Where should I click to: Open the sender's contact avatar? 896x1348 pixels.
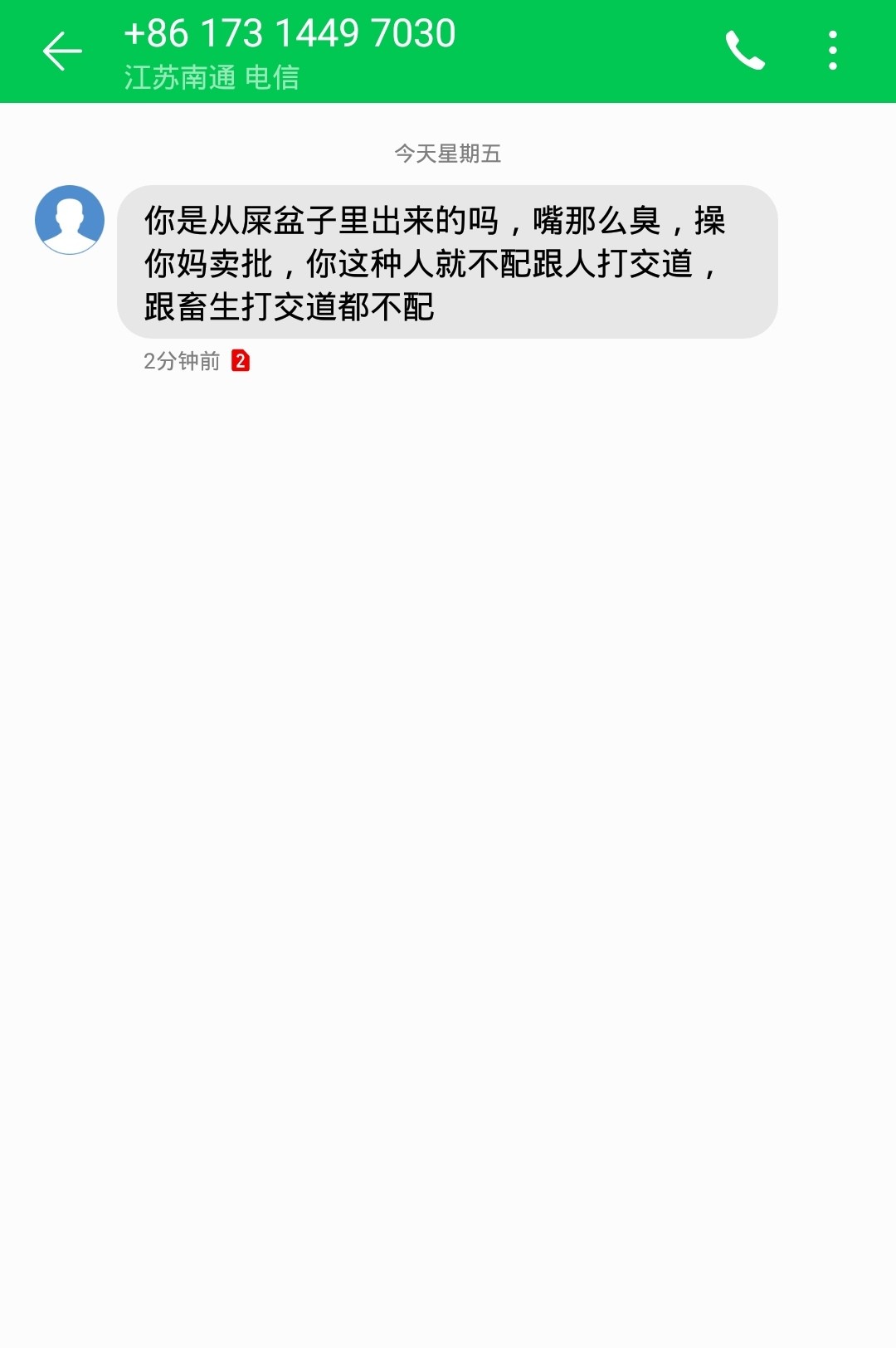(x=70, y=220)
